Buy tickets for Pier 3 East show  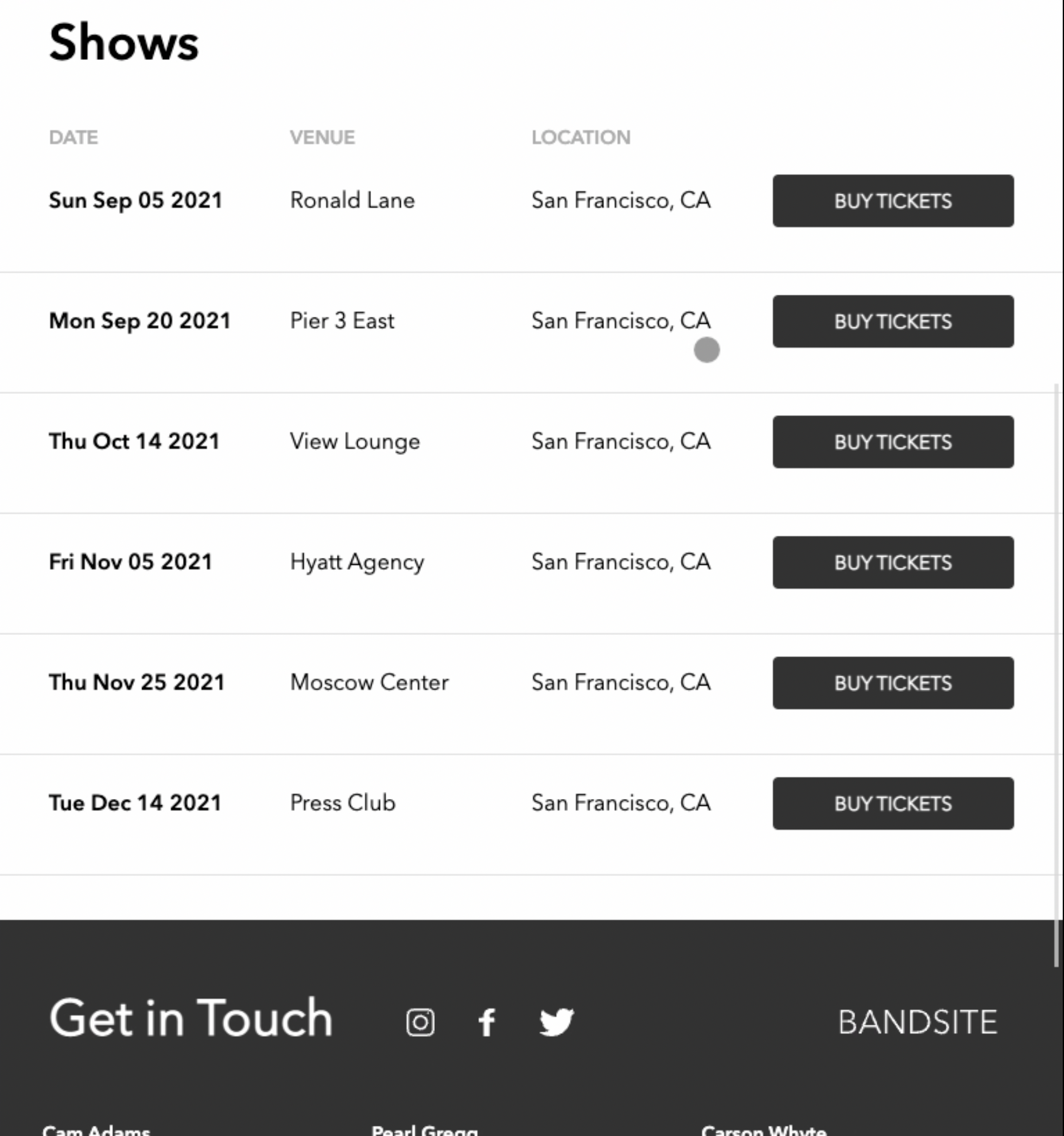tap(893, 321)
